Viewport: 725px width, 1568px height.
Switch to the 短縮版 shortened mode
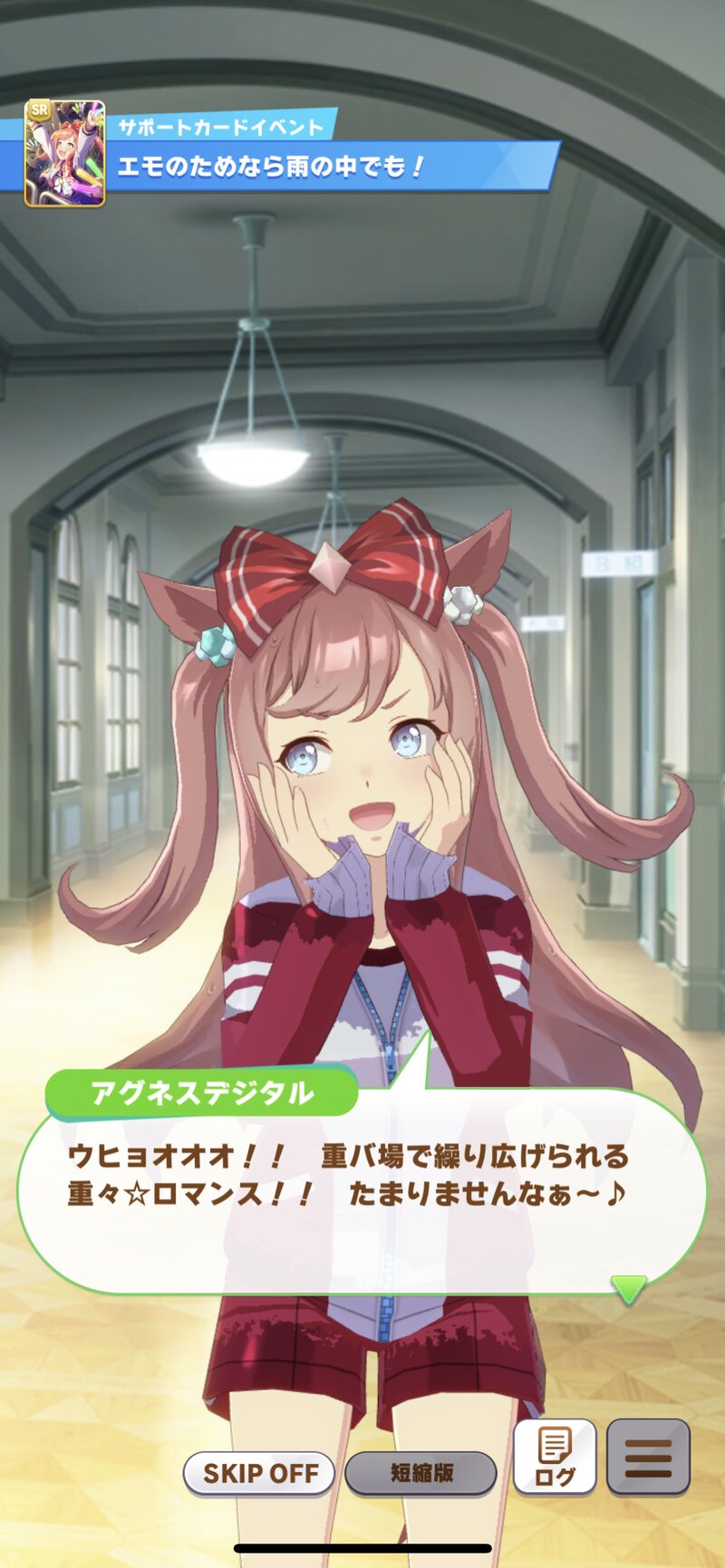tap(421, 1473)
